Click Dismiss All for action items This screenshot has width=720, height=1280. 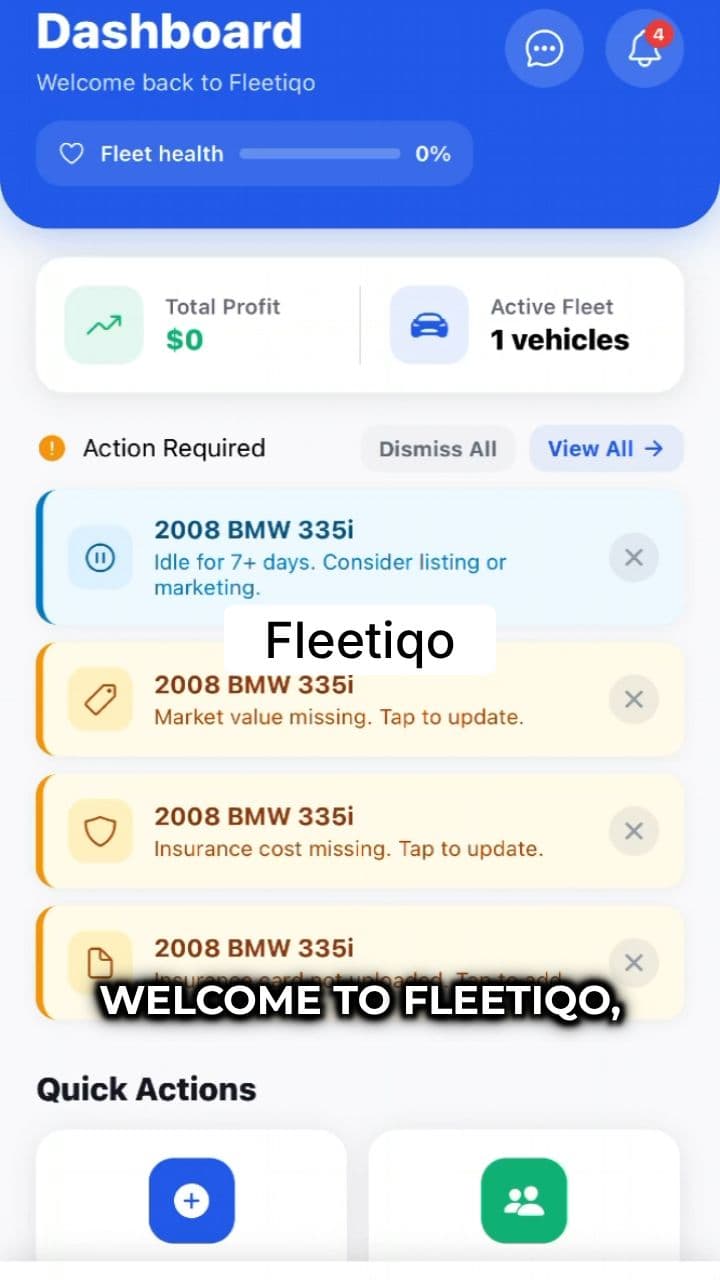(437, 448)
